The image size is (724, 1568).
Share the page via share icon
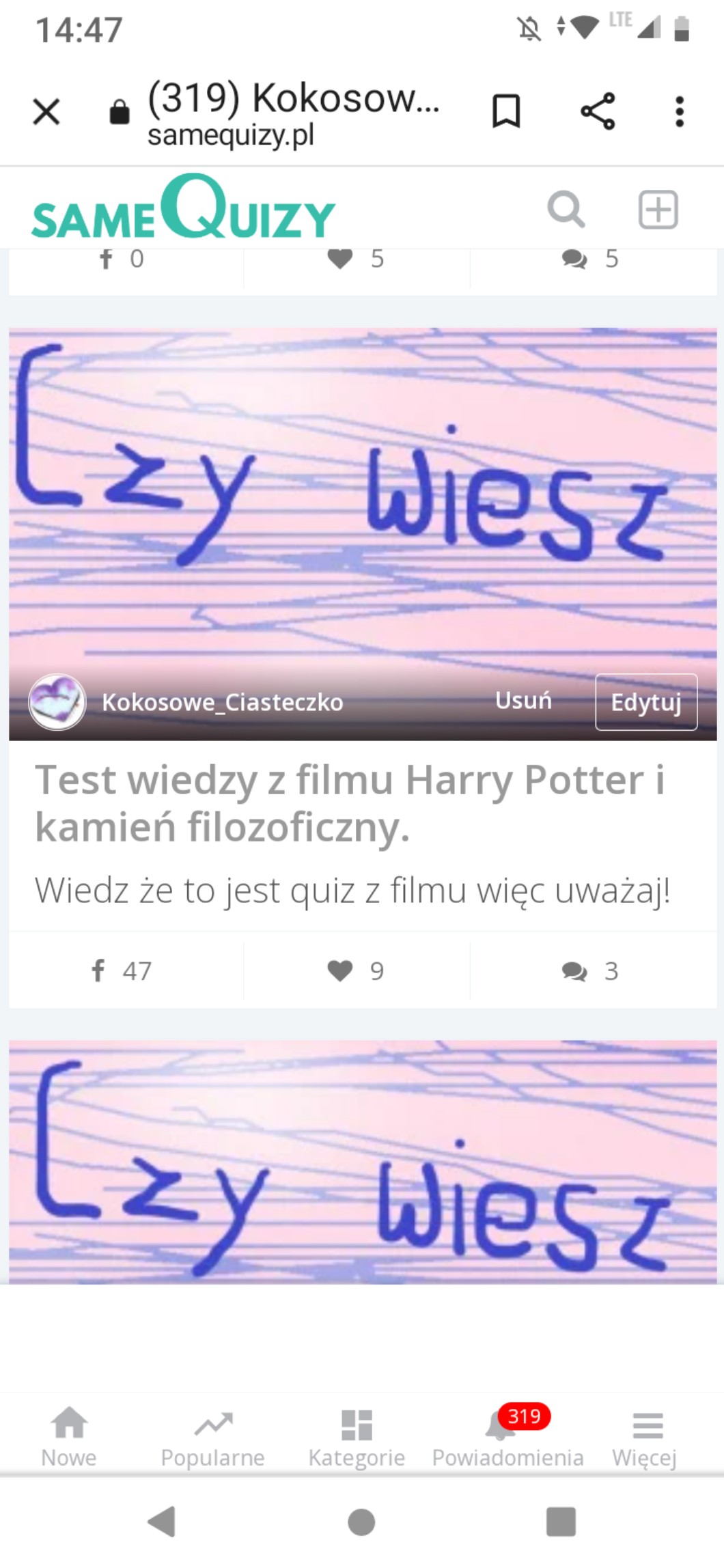[x=598, y=111]
